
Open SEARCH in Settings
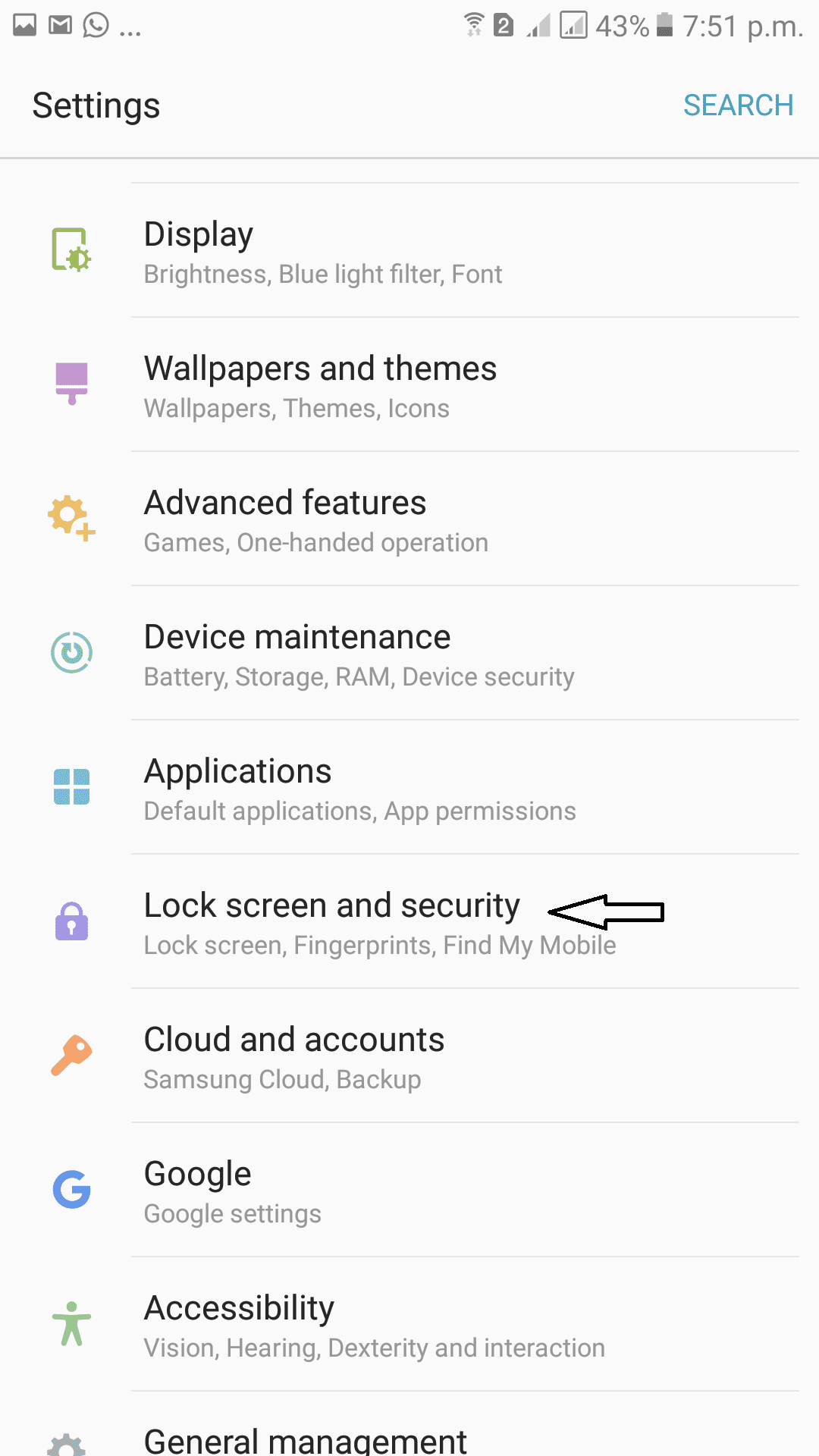coord(739,105)
